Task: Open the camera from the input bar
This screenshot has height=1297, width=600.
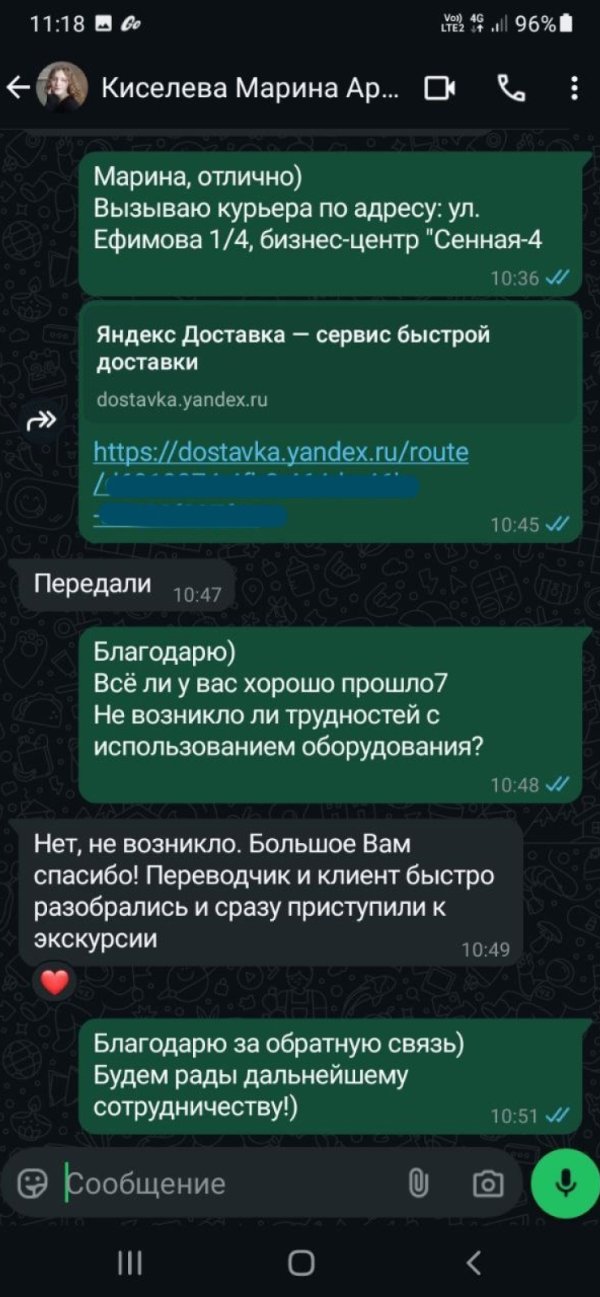Action: [x=487, y=1184]
